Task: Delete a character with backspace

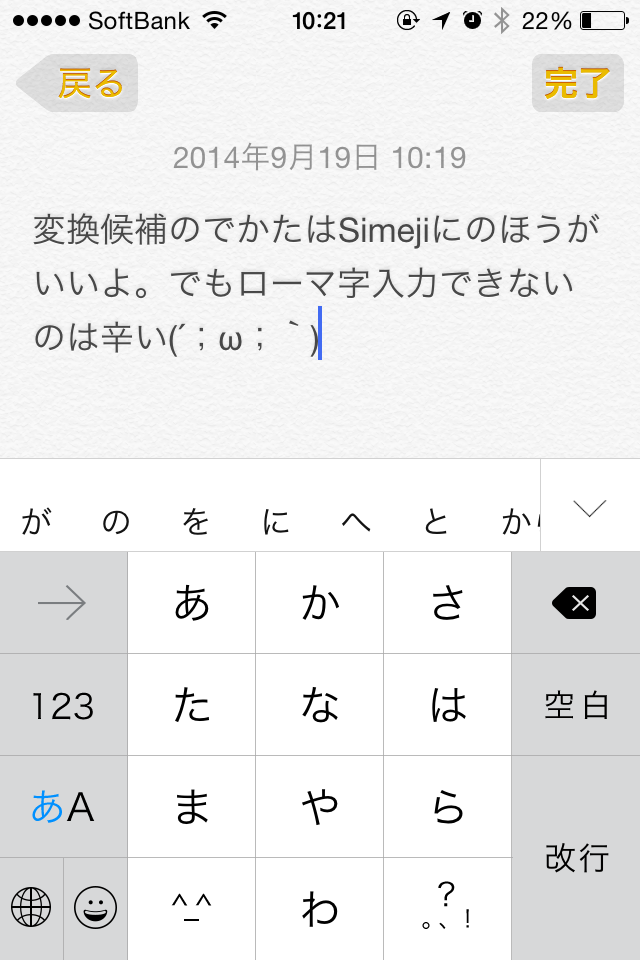Action: (575, 603)
